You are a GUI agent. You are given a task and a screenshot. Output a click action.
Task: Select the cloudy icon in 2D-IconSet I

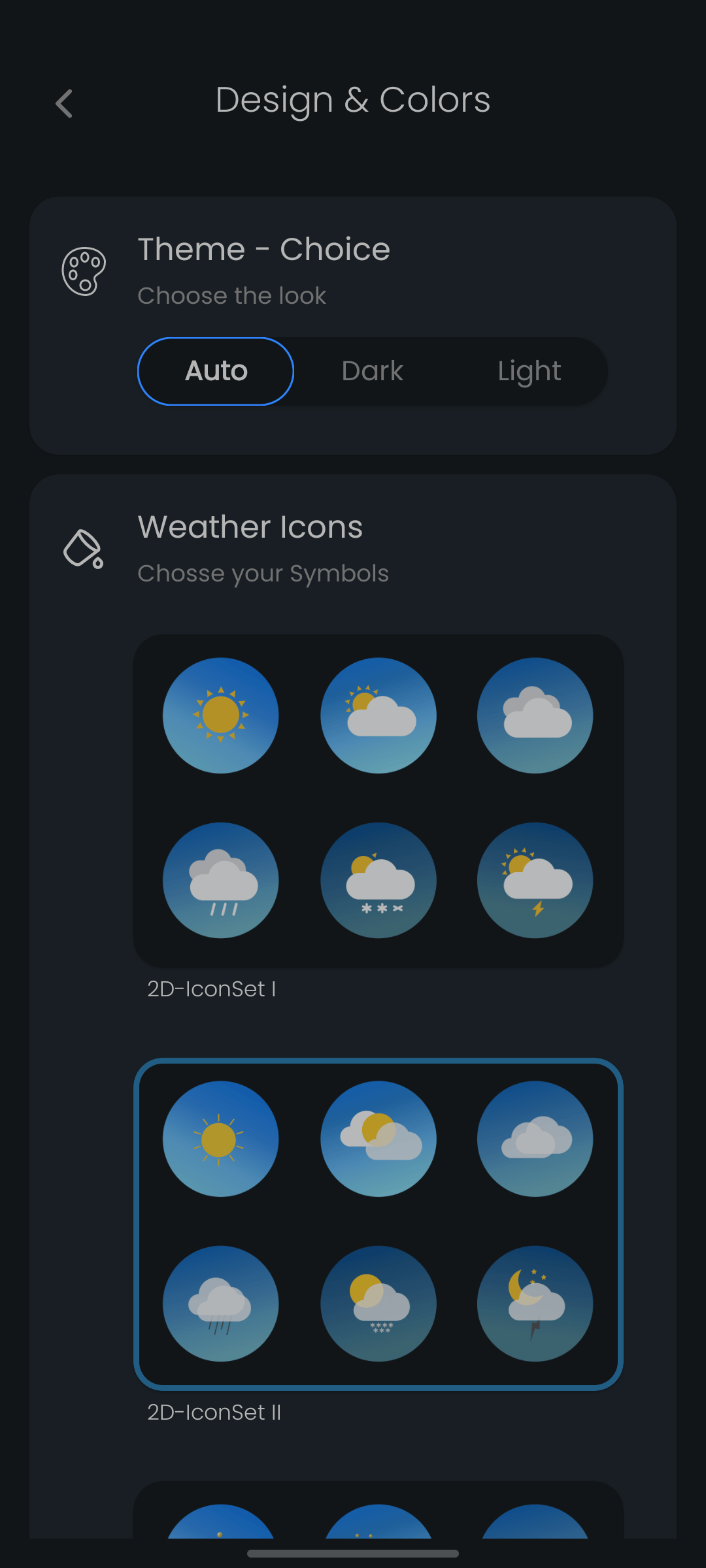(535, 715)
